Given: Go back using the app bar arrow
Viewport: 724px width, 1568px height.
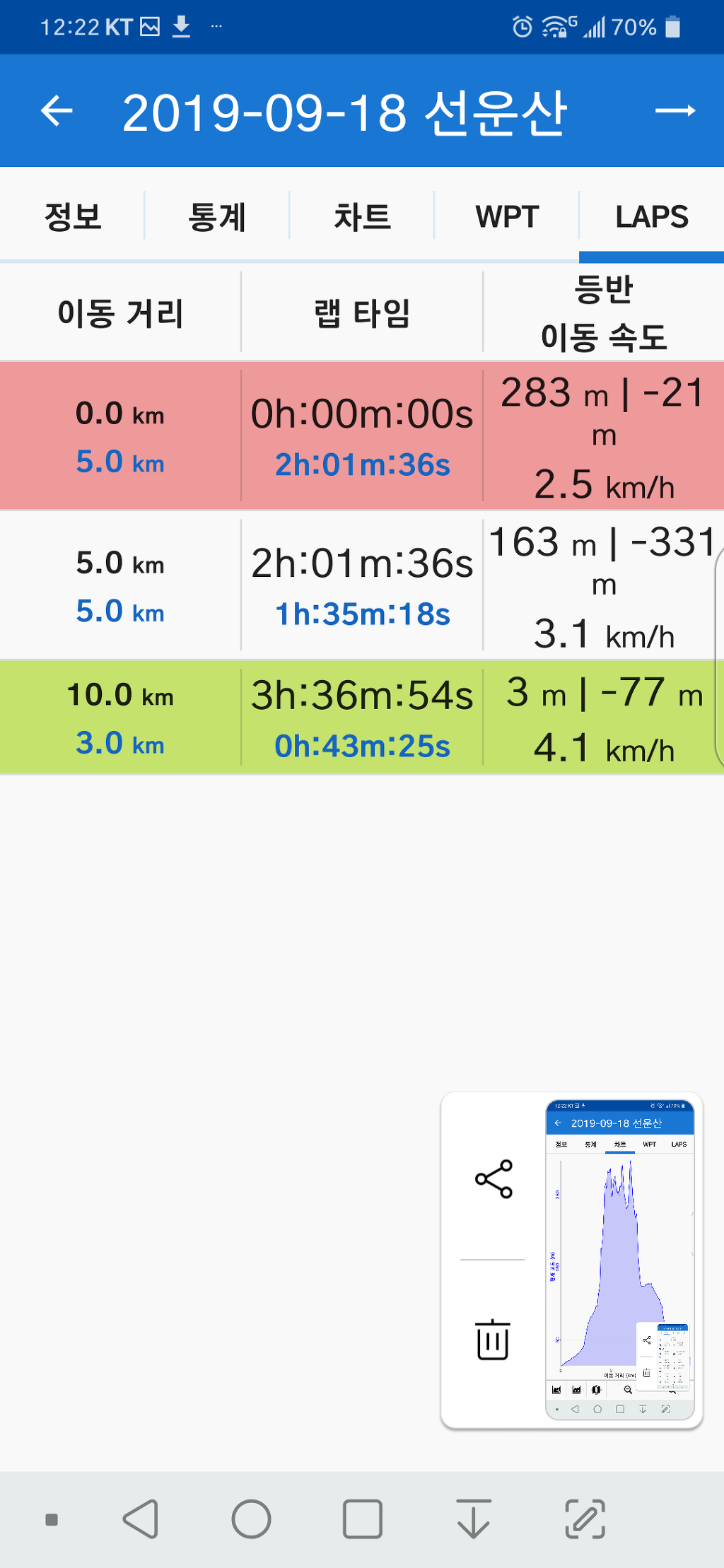Looking at the screenshot, I should click(57, 111).
